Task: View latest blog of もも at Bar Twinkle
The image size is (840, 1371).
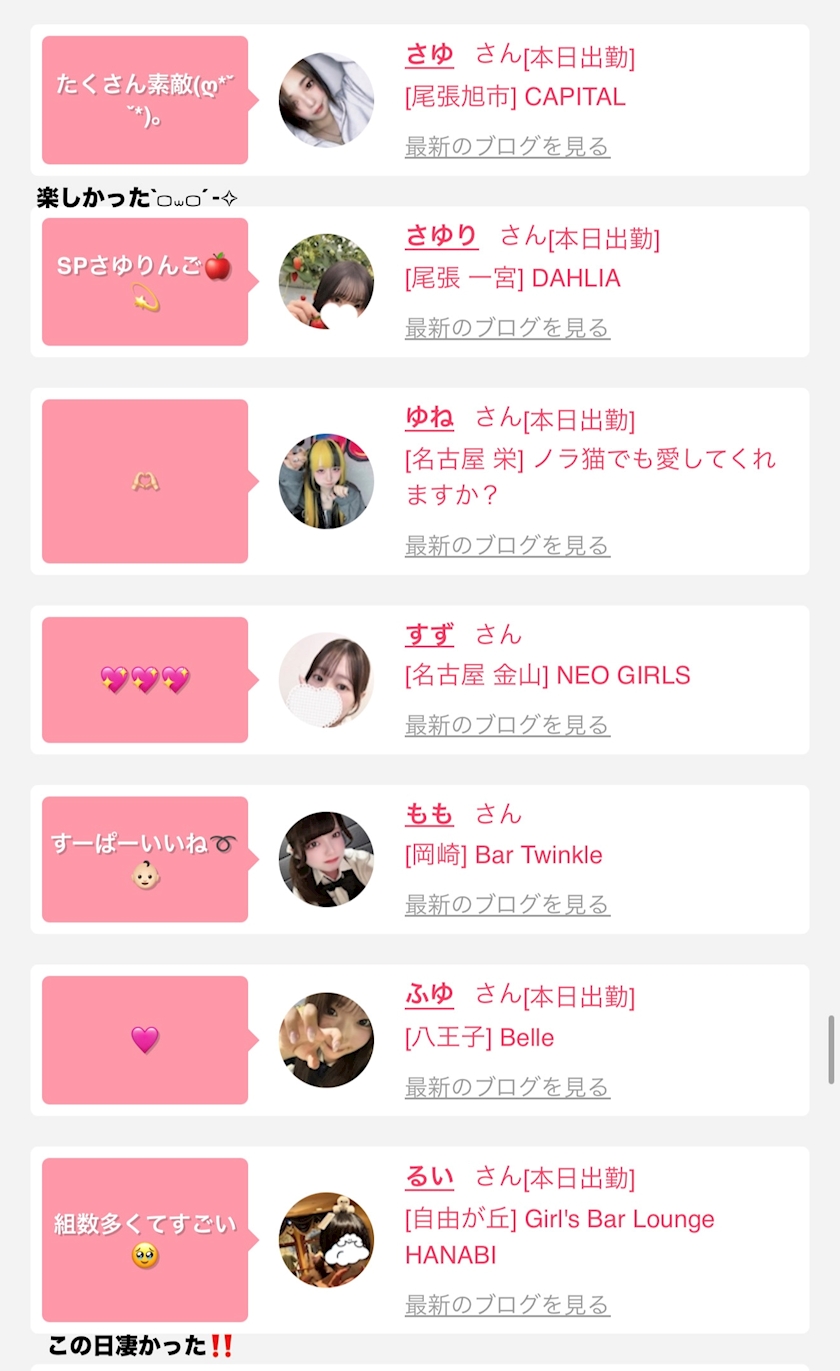Action: pos(507,905)
